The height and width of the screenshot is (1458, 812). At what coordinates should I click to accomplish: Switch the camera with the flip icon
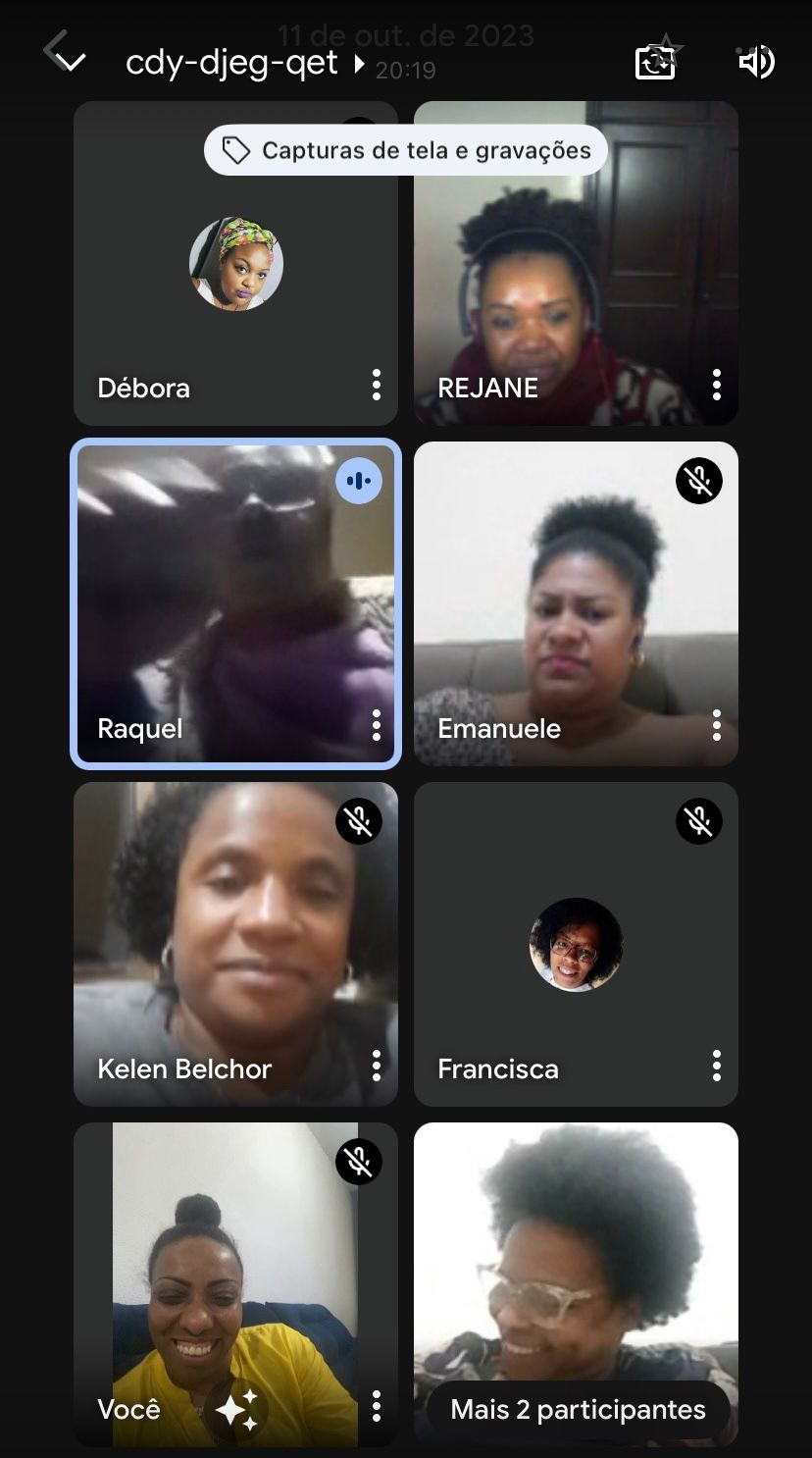point(654,63)
